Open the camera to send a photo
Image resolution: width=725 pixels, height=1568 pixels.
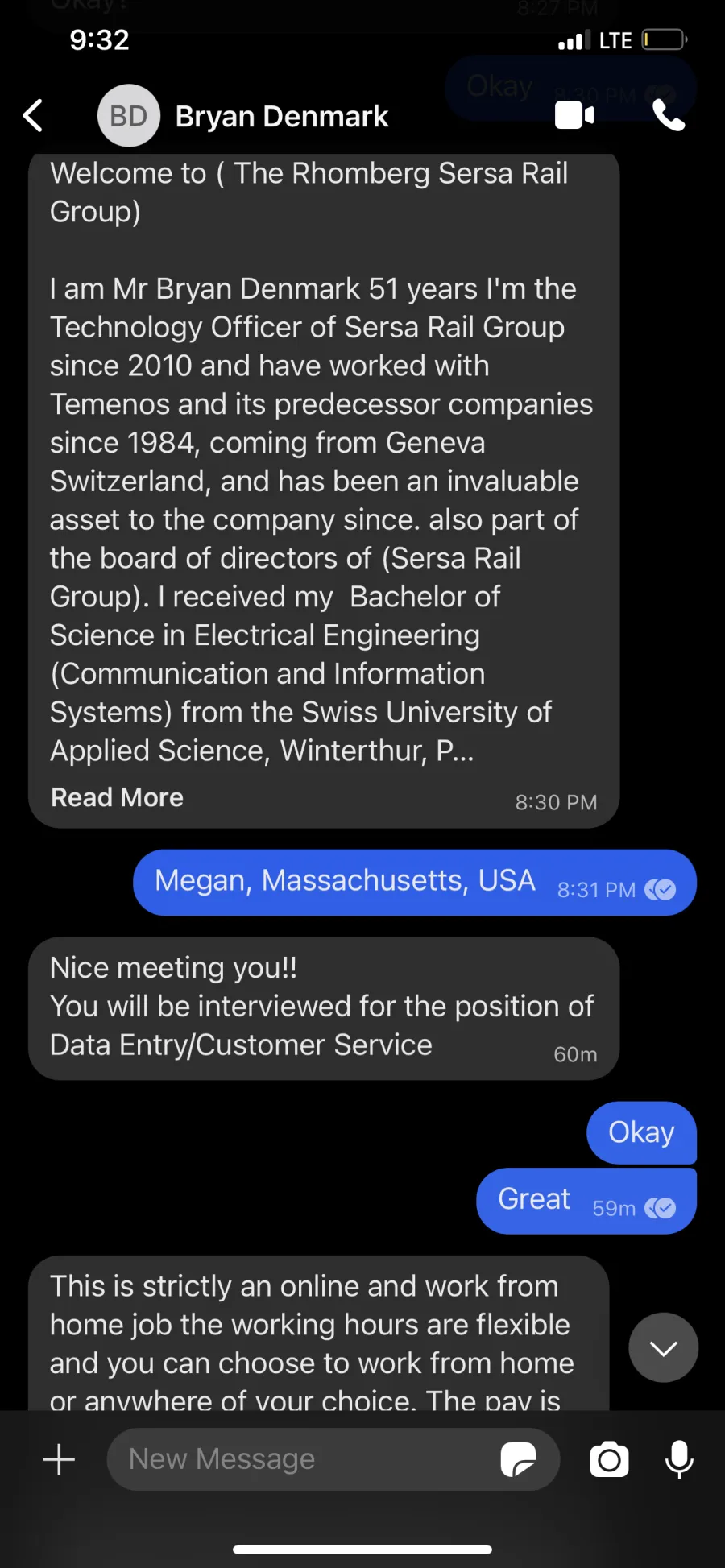pos(610,1459)
